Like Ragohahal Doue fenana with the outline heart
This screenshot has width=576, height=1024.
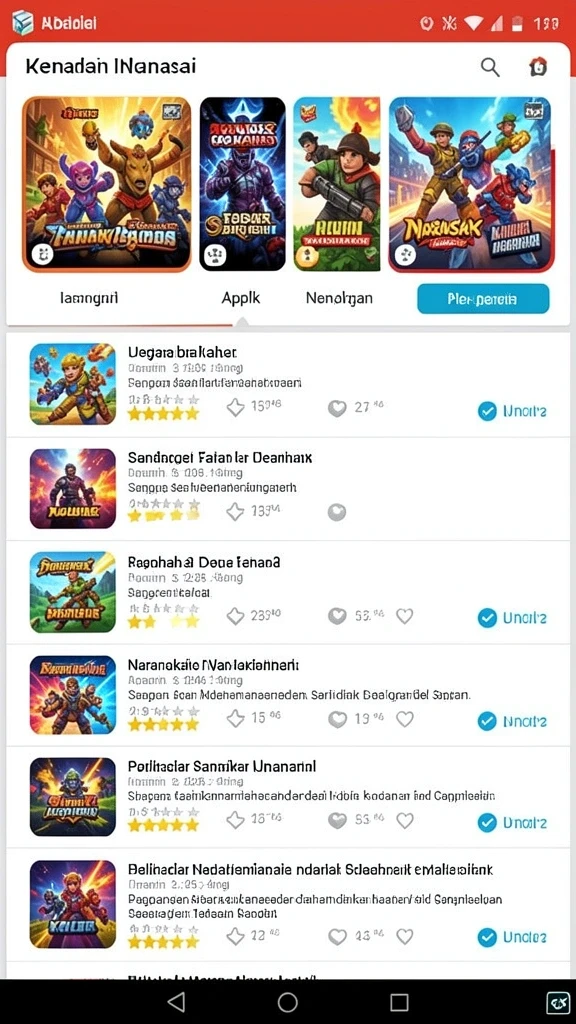405,616
